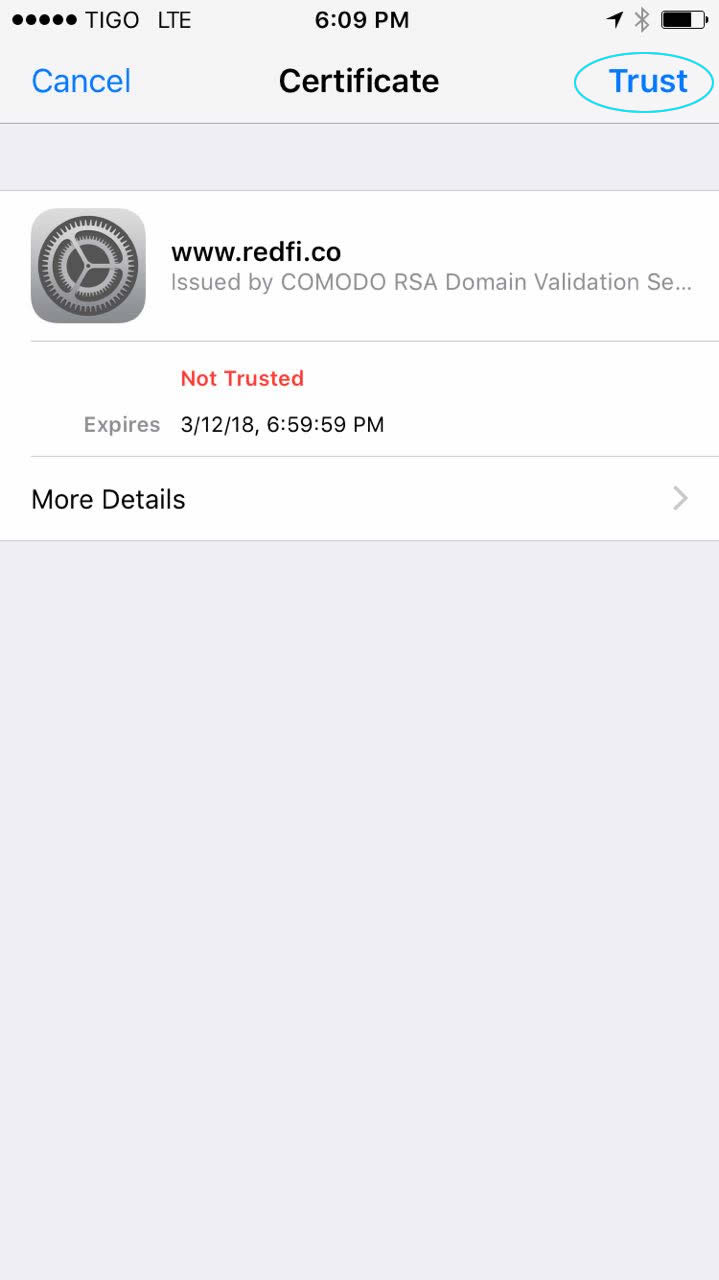
Task: Tap Trust to accept the certificate
Action: click(647, 81)
